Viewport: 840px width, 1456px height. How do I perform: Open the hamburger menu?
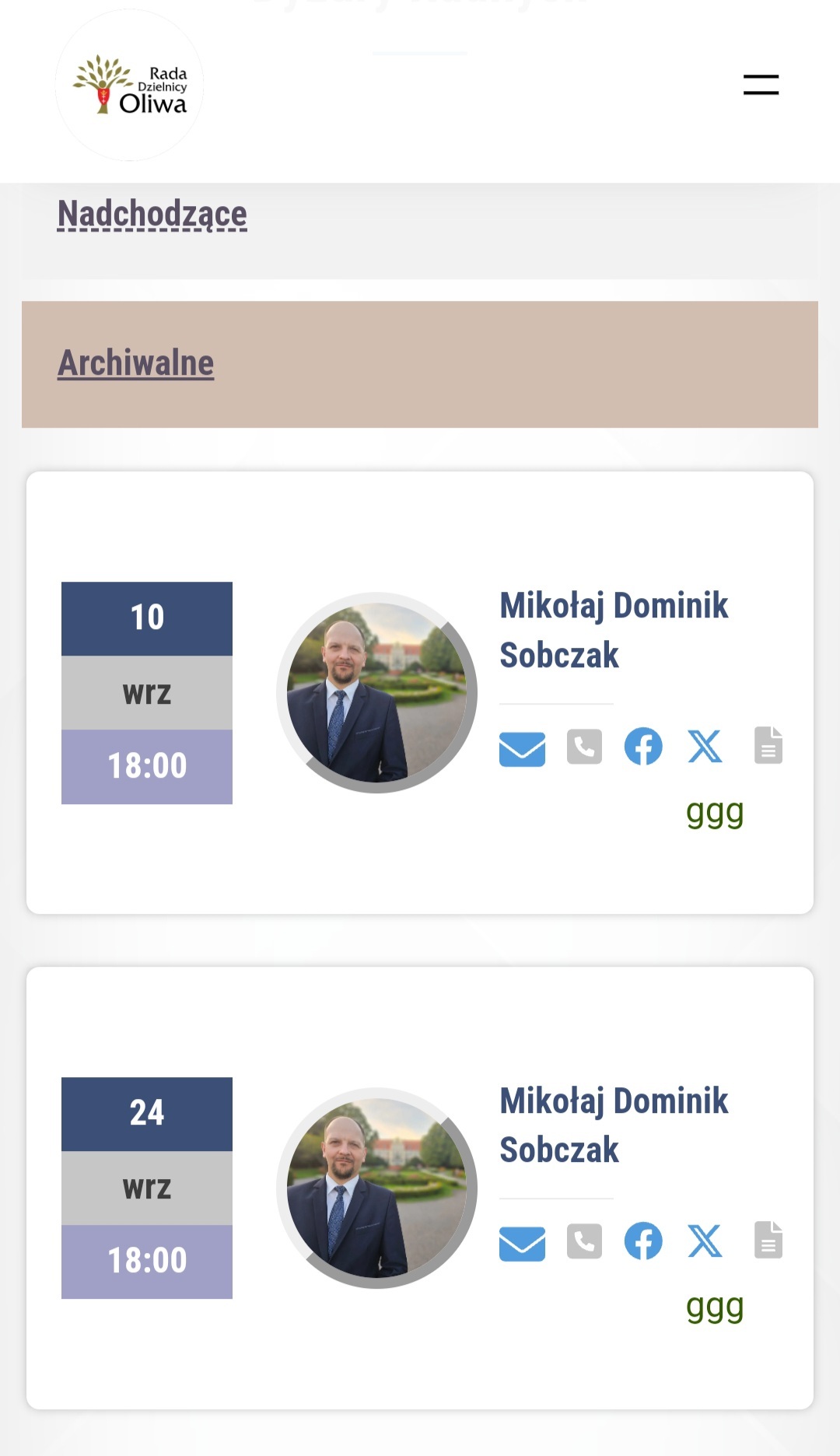(x=761, y=85)
